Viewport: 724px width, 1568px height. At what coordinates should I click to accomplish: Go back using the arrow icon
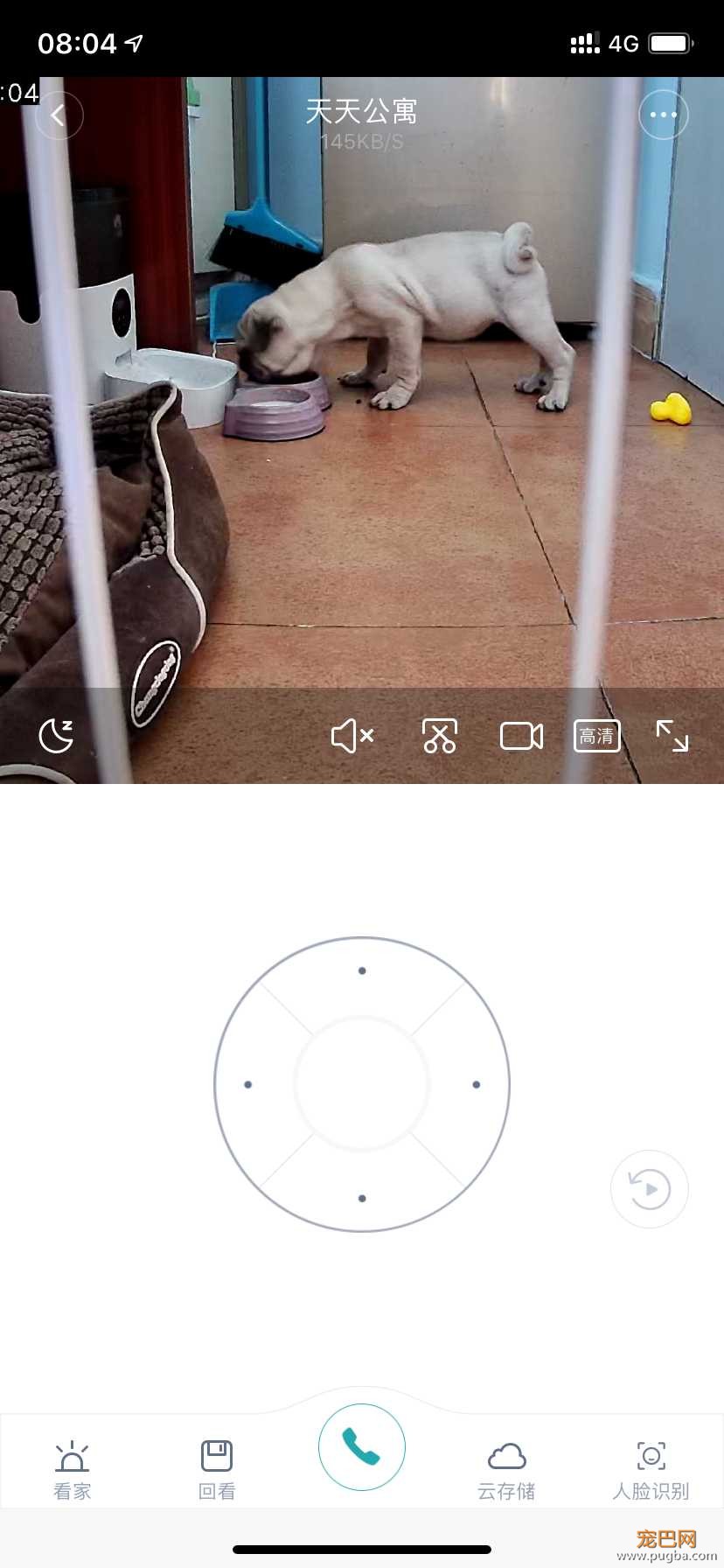59,115
